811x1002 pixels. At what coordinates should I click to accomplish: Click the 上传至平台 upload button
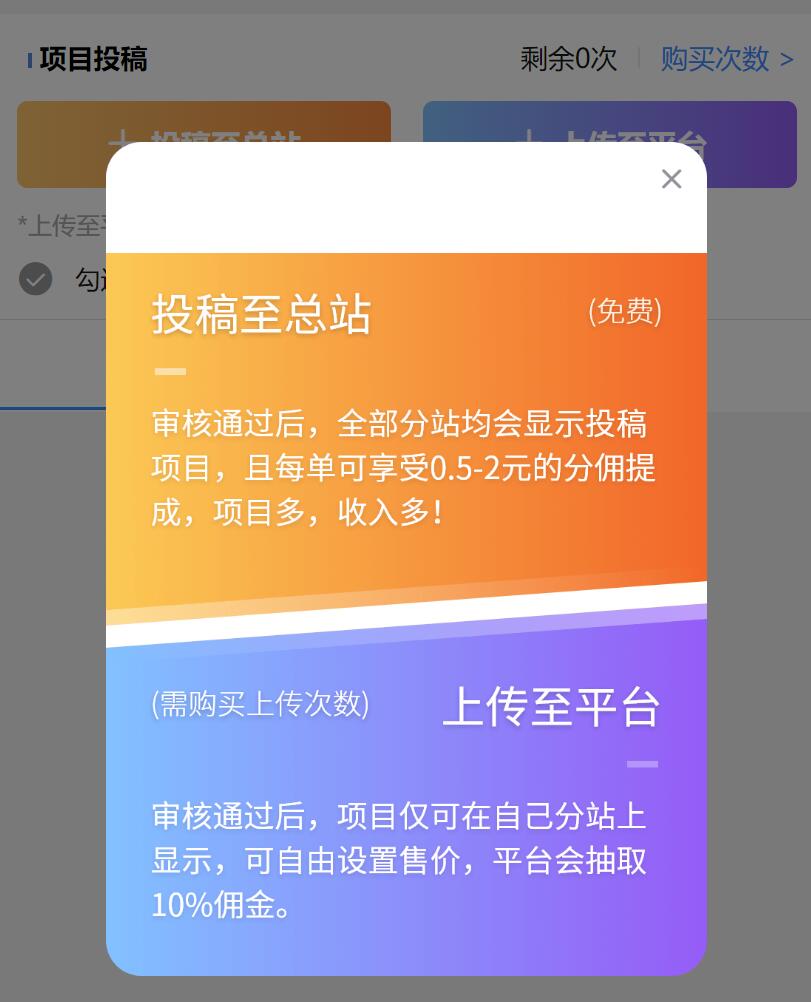(x=610, y=144)
